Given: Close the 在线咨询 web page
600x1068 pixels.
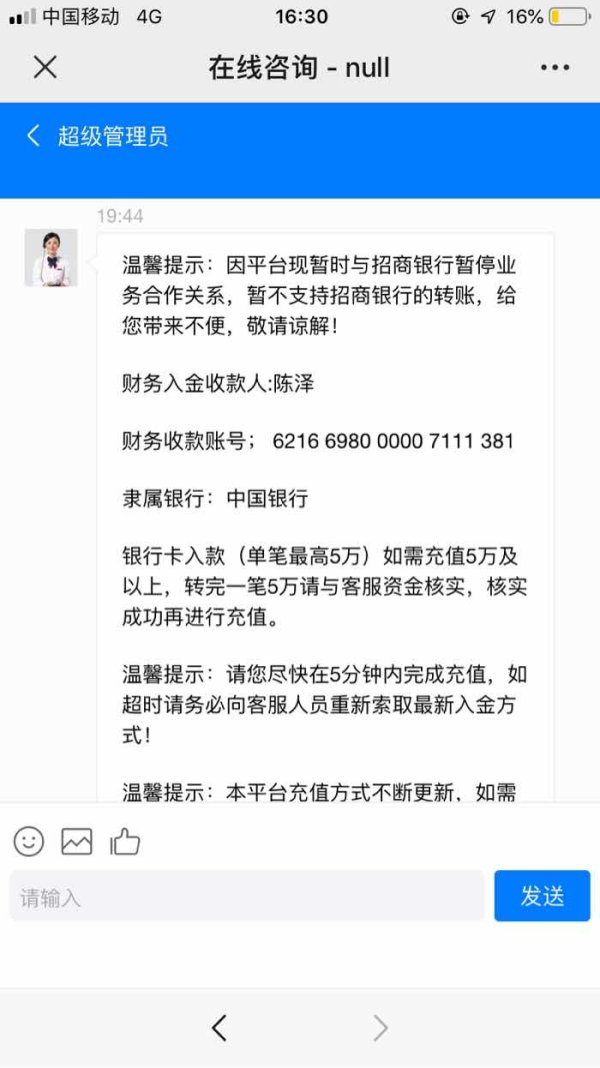Looking at the screenshot, I should click(45, 67).
